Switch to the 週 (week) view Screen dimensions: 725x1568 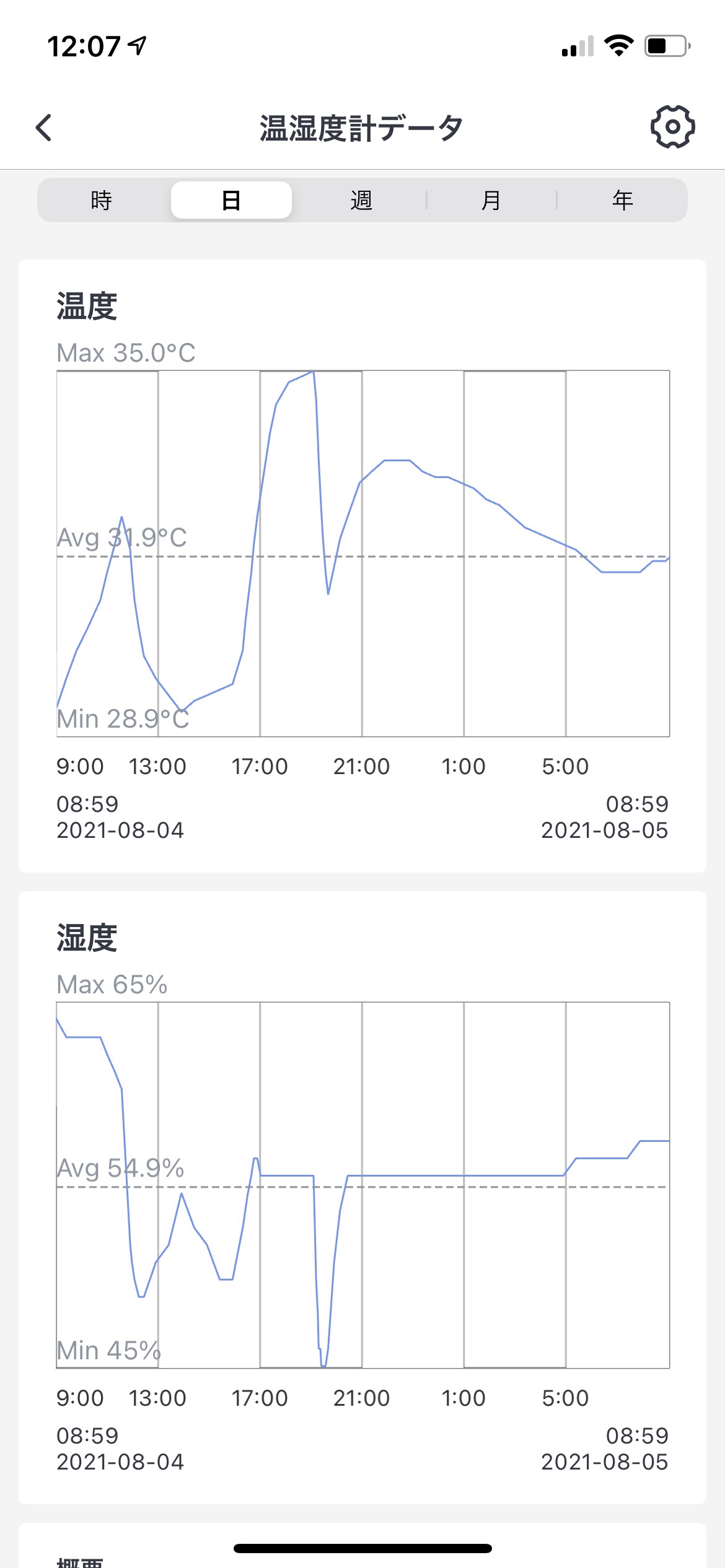[x=361, y=200]
